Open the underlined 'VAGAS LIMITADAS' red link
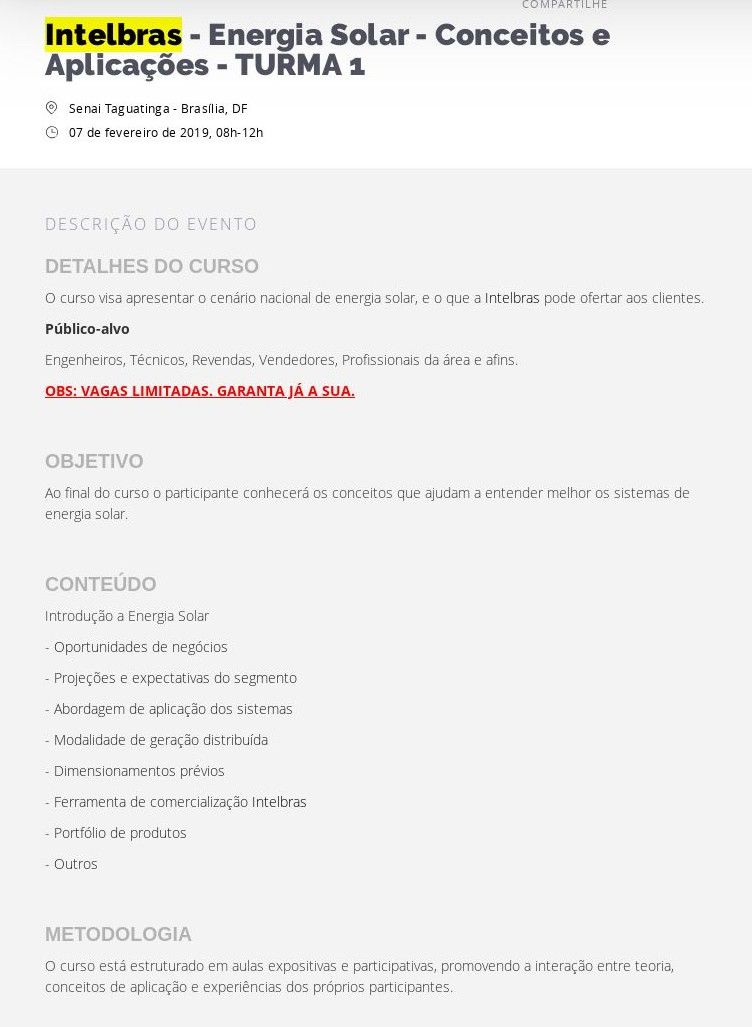Image resolution: width=752 pixels, height=1027 pixels. (200, 391)
